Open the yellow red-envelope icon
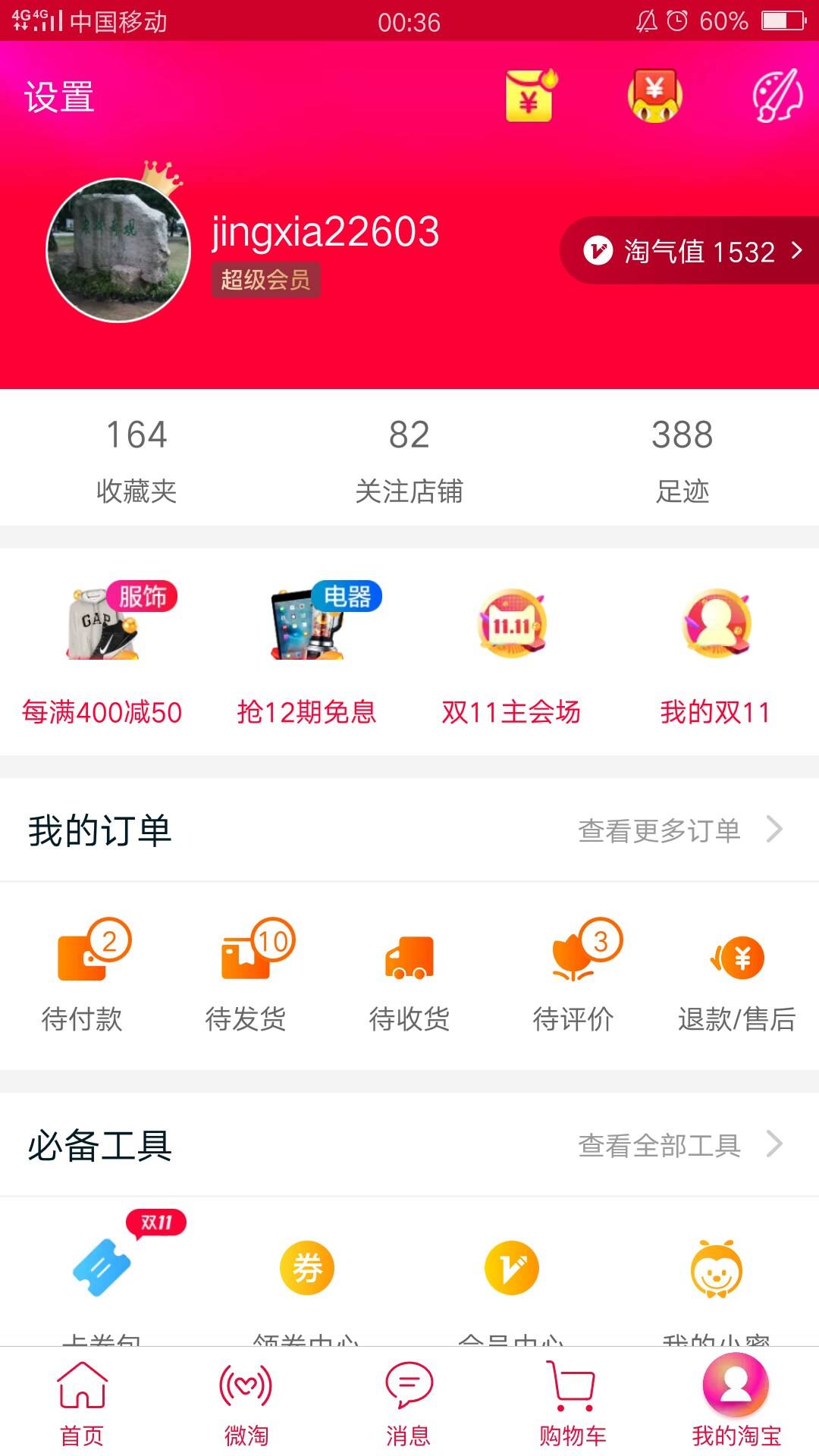Image resolution: width=819 pixels, height=1456 pixels. click(530, 96)
